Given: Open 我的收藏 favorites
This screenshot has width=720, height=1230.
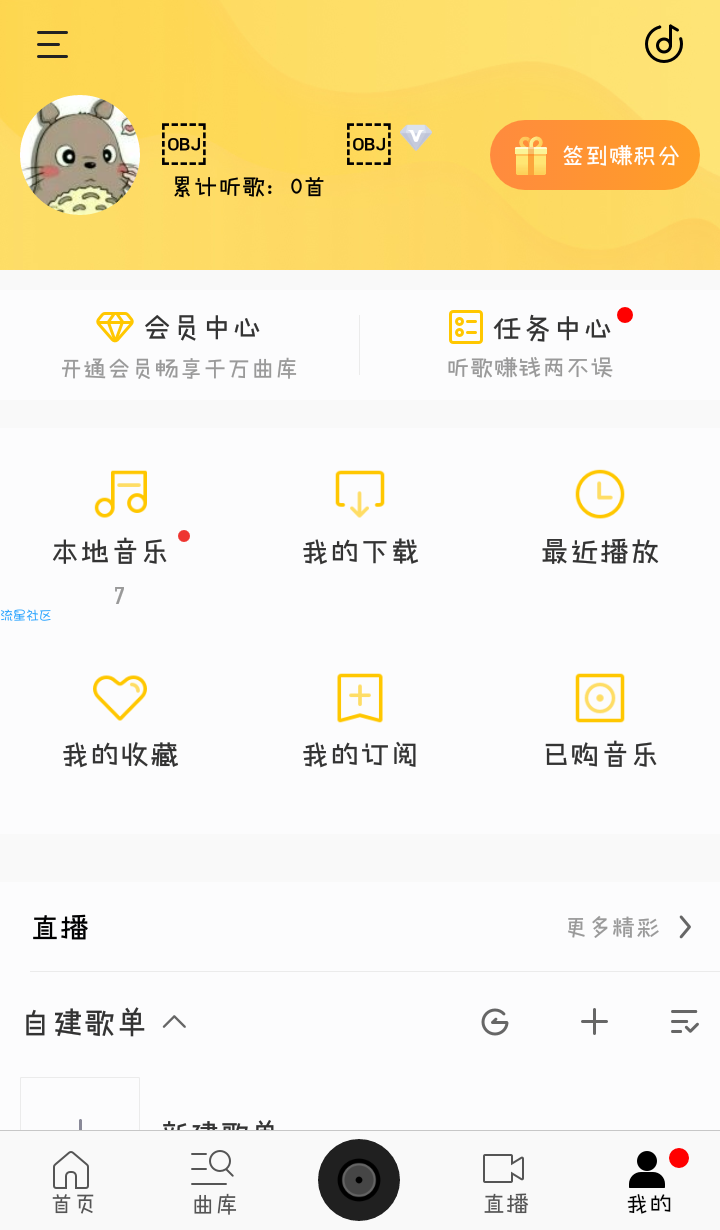Looking at the screenshot, I should 120,722.
